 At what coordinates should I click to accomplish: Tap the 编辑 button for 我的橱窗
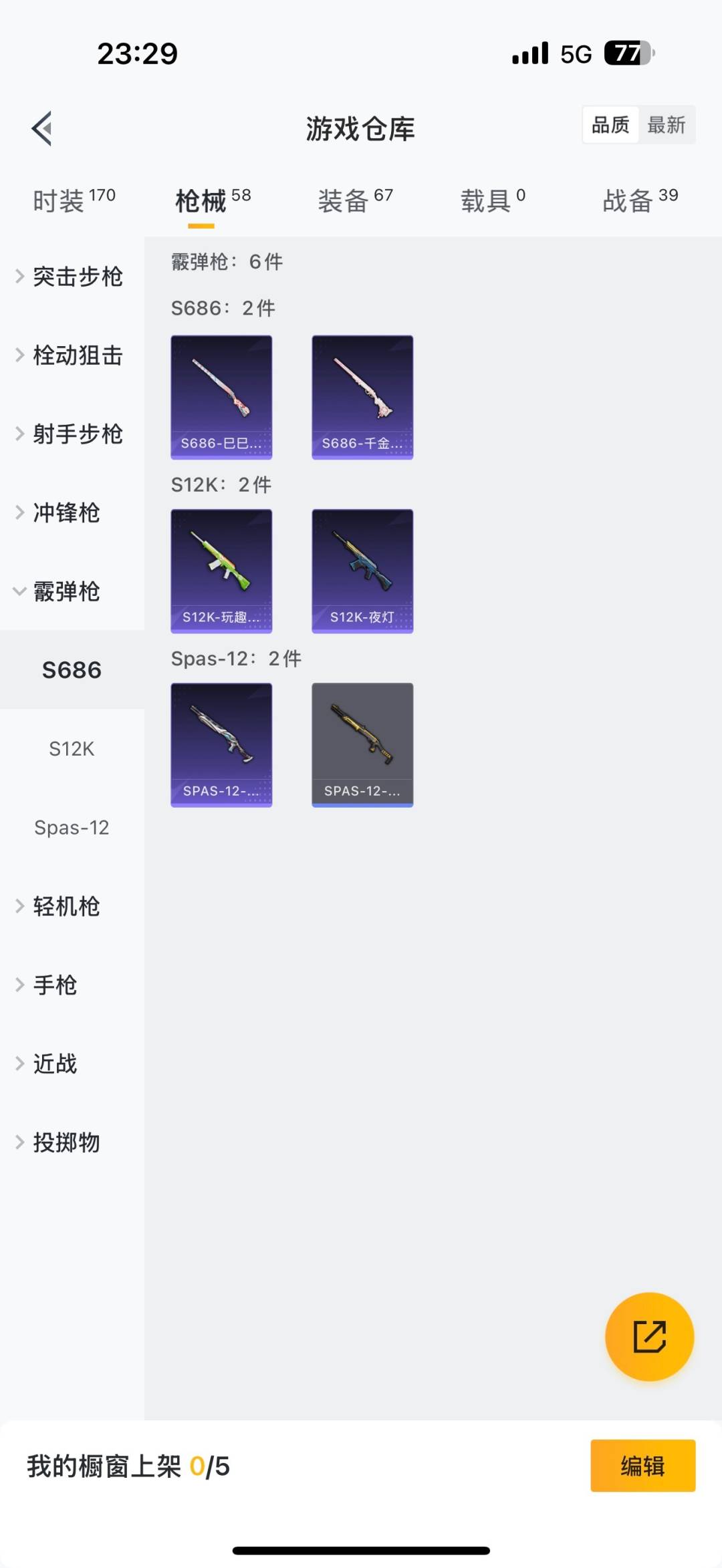point(642,1466)
